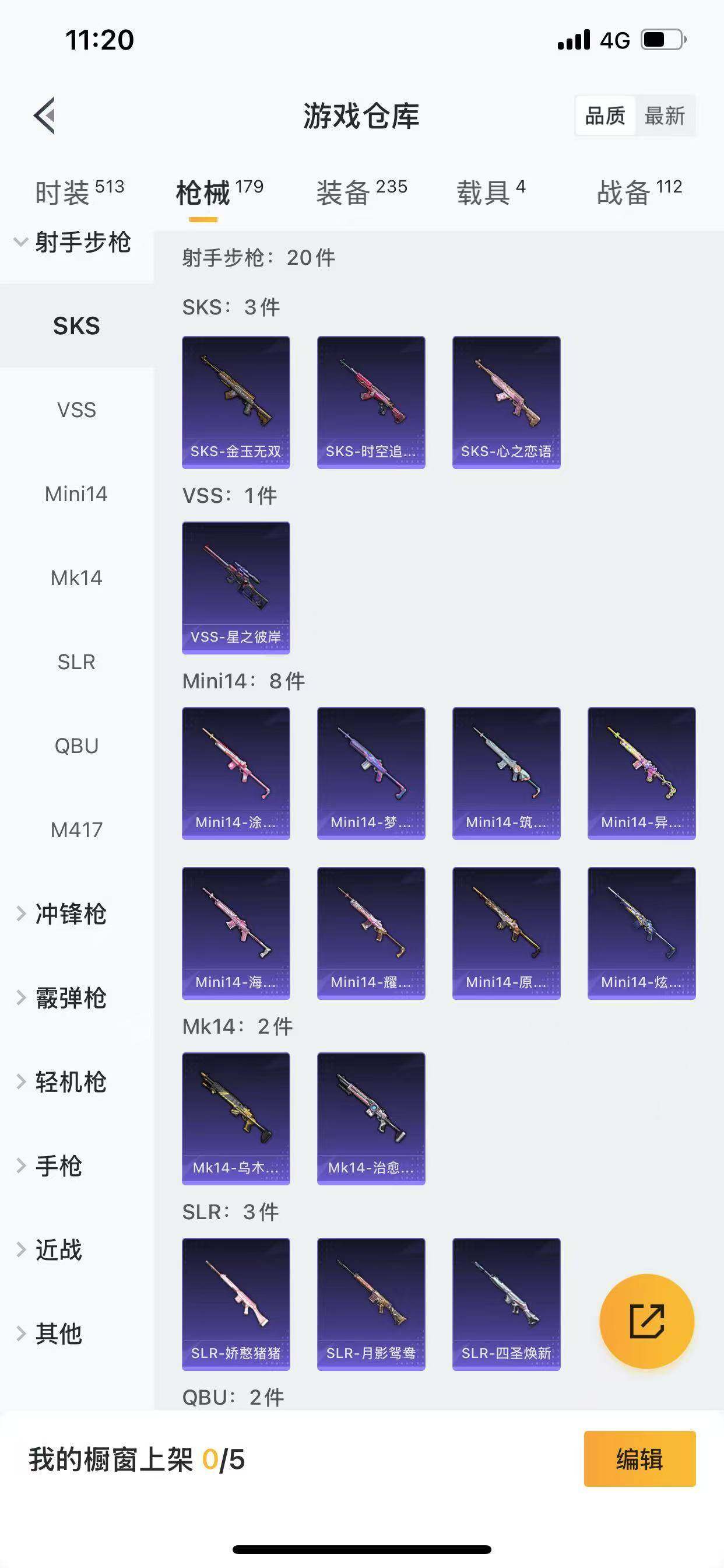Switch to the 战备 tab

[x=639, y=192]
